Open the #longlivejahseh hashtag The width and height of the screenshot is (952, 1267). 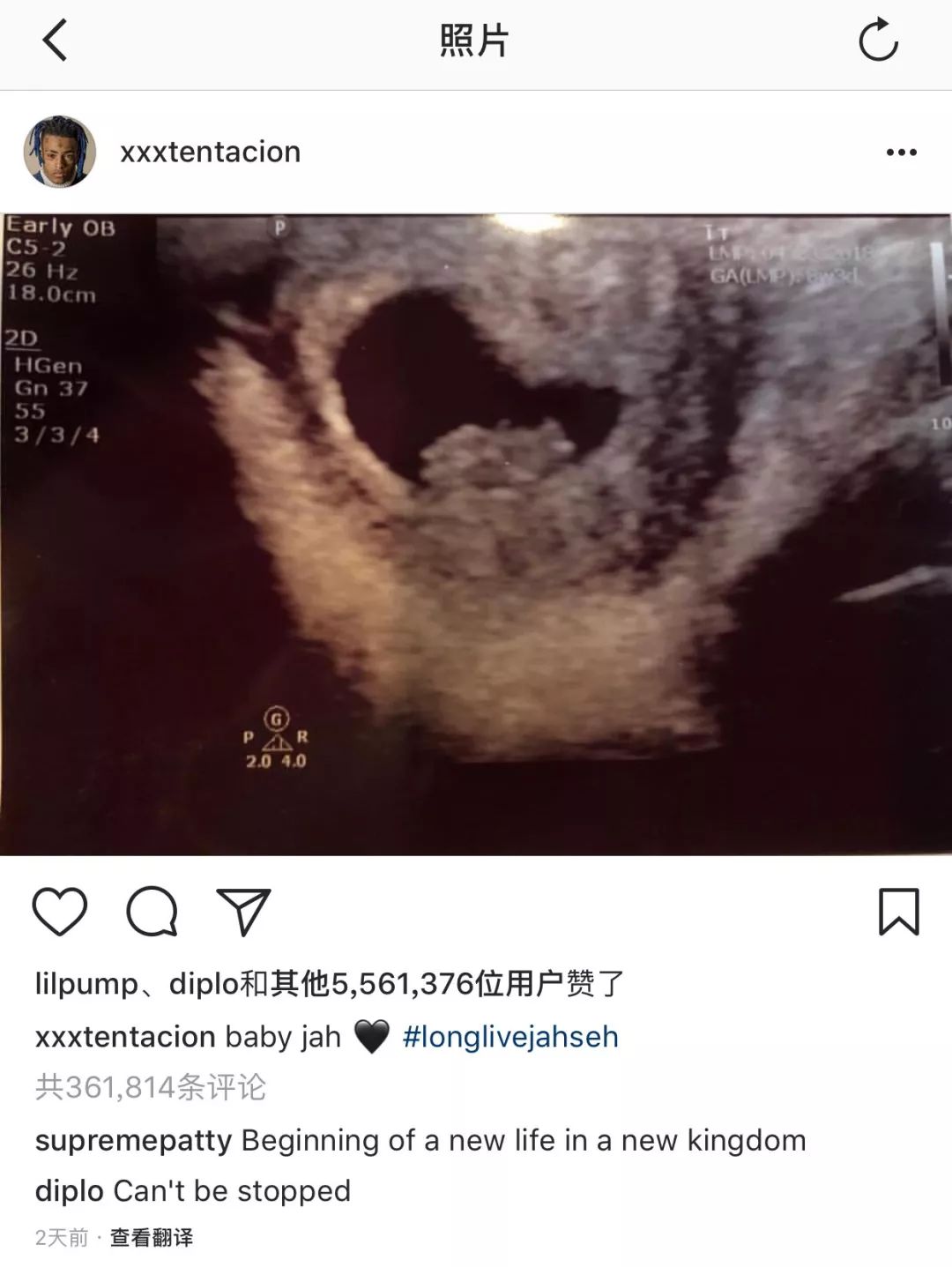[x=510, y=1036]
